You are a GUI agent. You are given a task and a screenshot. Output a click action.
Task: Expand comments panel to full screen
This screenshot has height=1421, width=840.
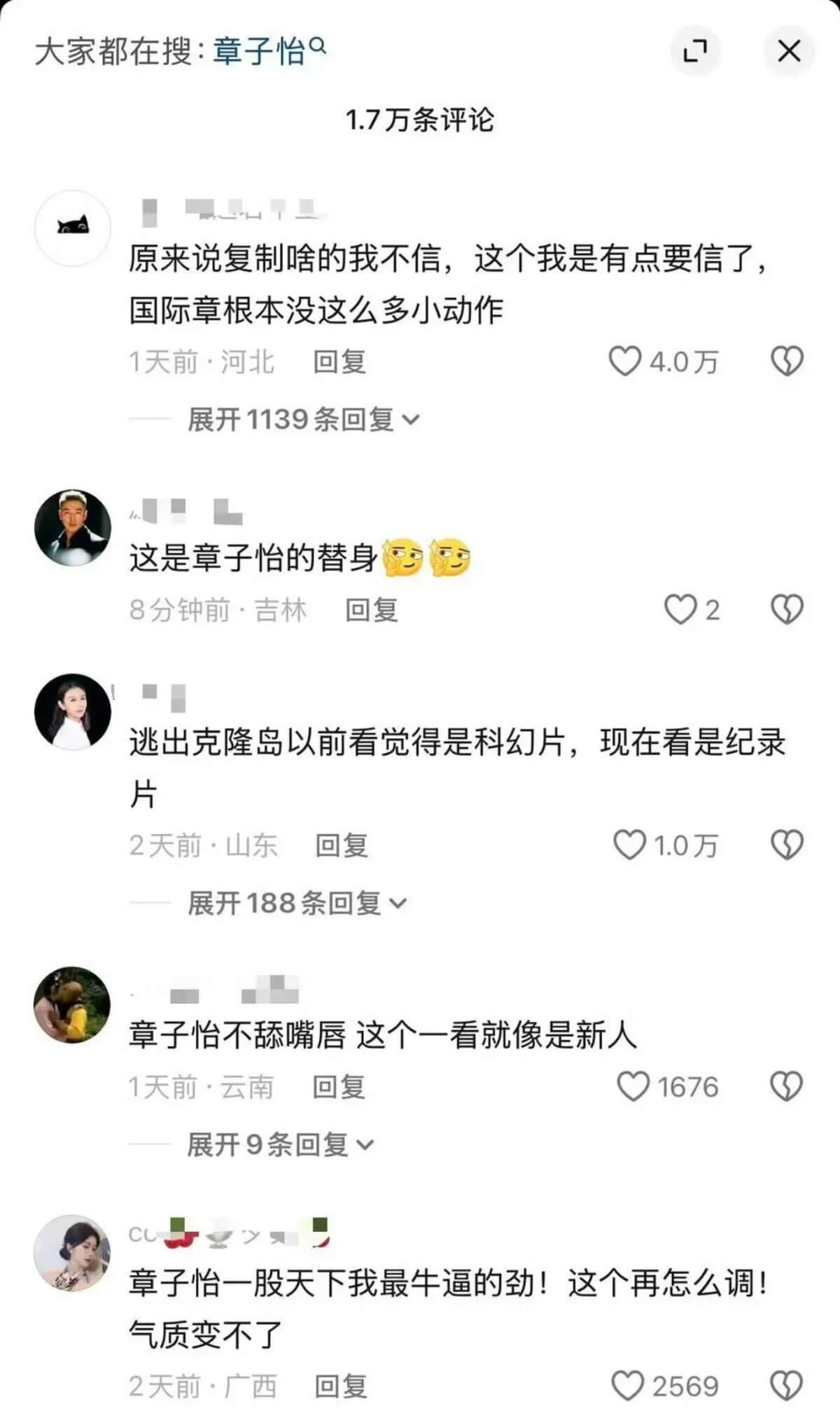tap(694, 51)
